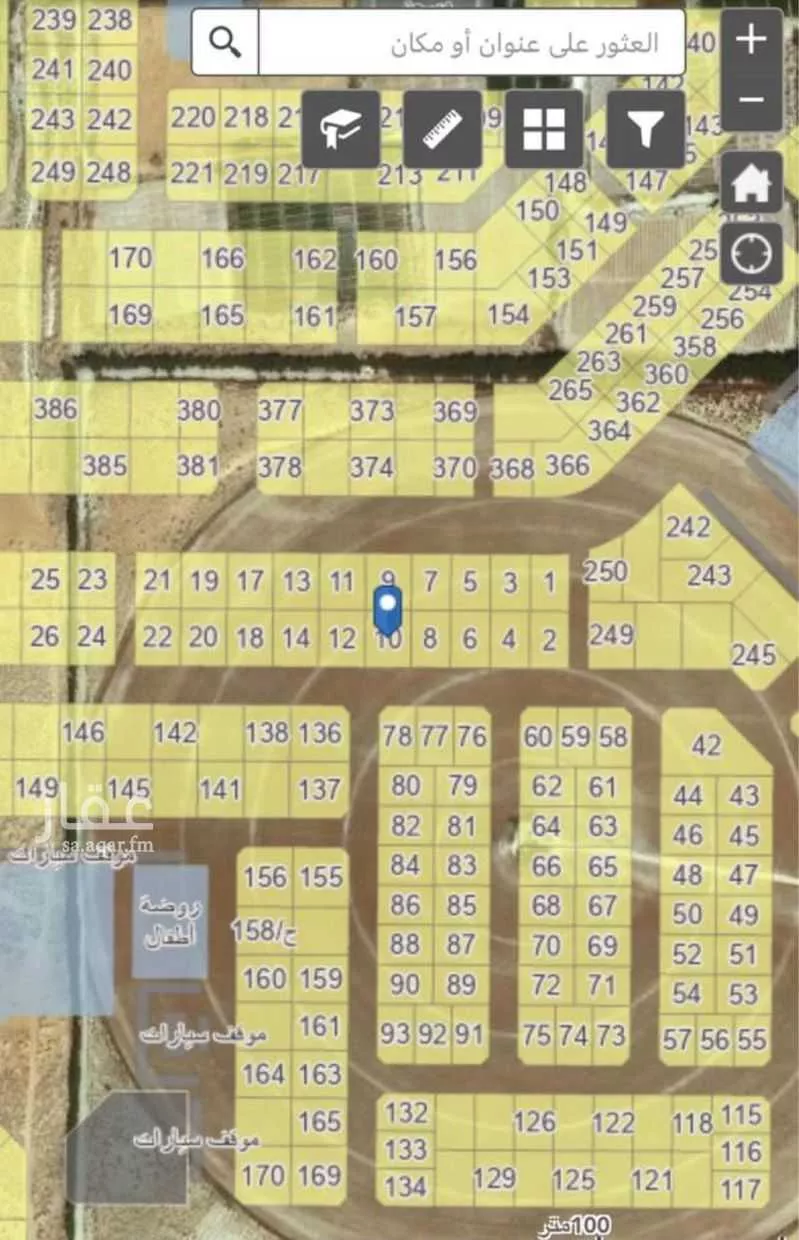Open the basemap grid gallery
Viewport: 799px width, 1240px height.
tap(544, 129)
